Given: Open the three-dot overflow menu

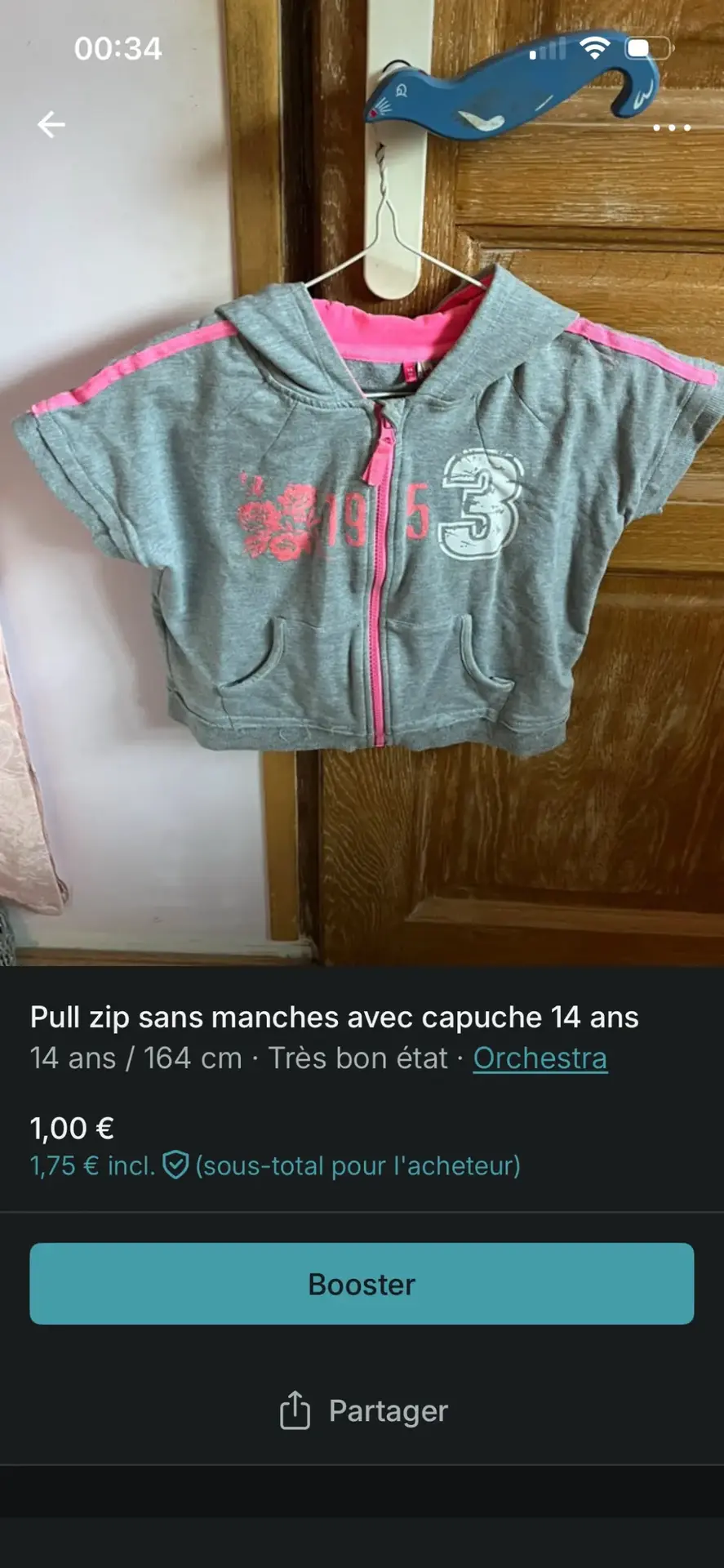Looking at the screenshot, I should [x=671, y=127].
